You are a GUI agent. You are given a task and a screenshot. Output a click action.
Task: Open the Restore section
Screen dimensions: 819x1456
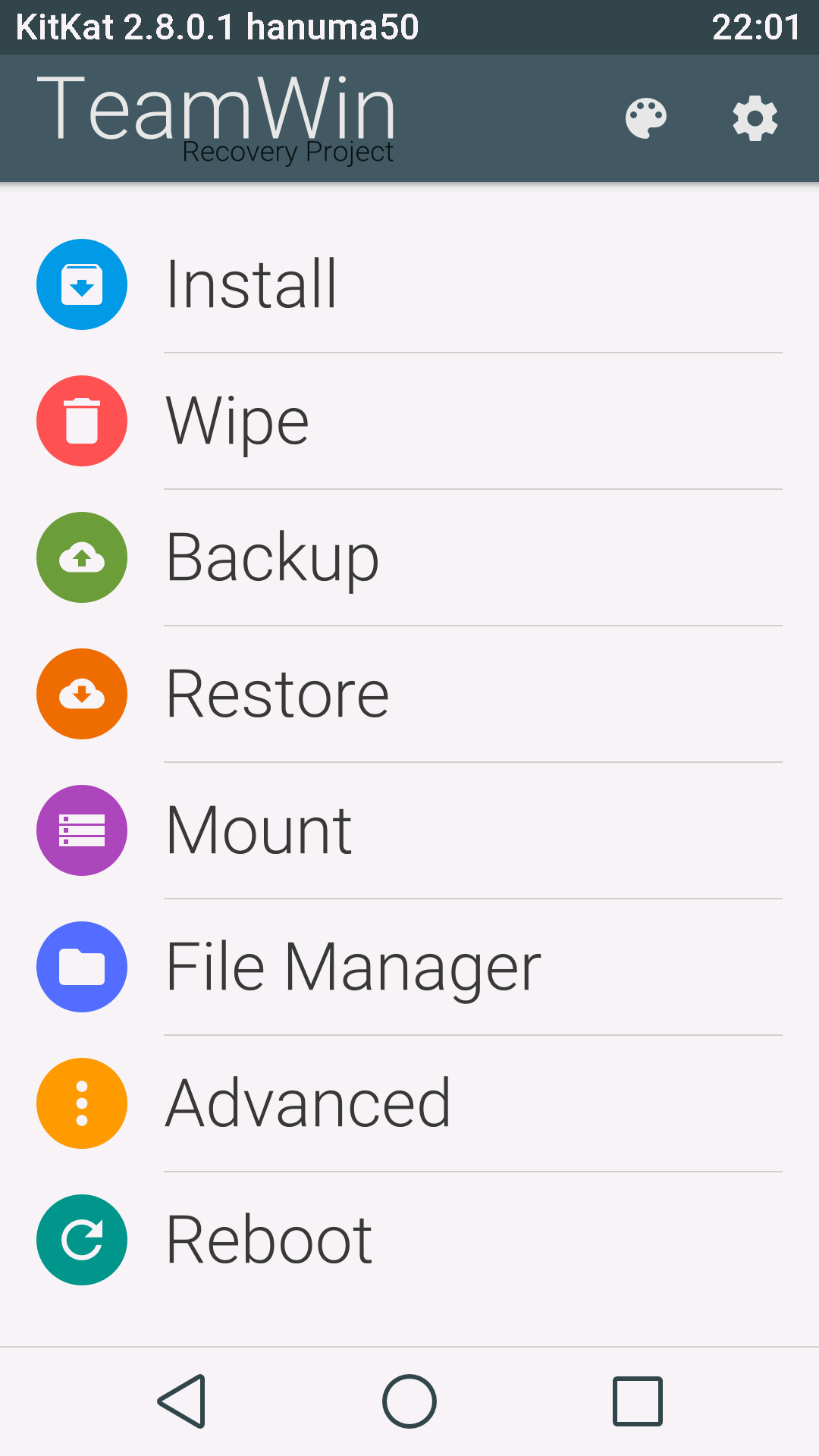click(x=277, y=694)
